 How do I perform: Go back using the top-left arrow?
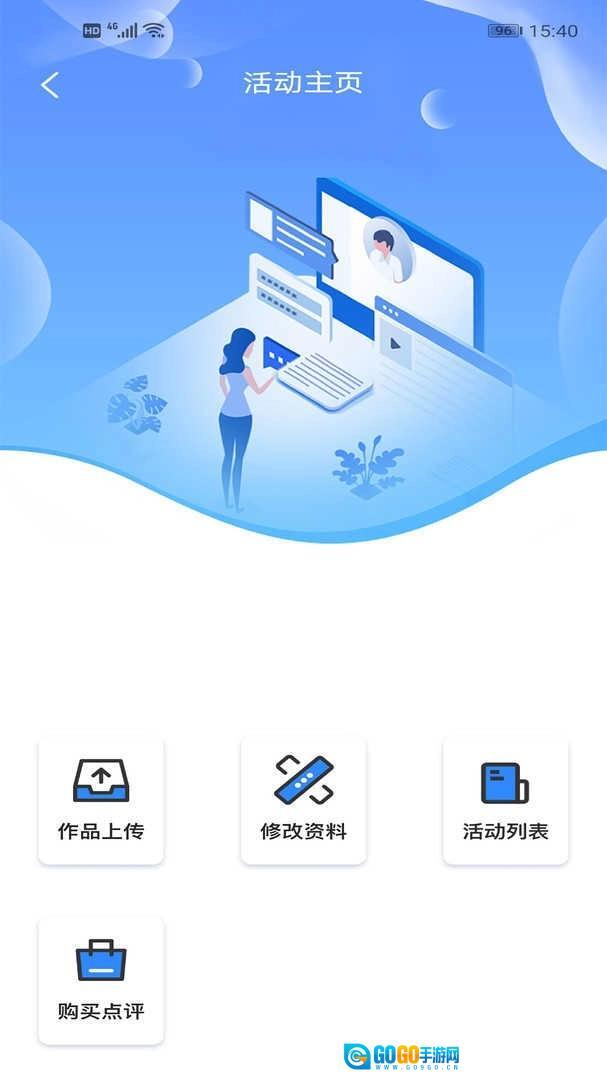50,85
